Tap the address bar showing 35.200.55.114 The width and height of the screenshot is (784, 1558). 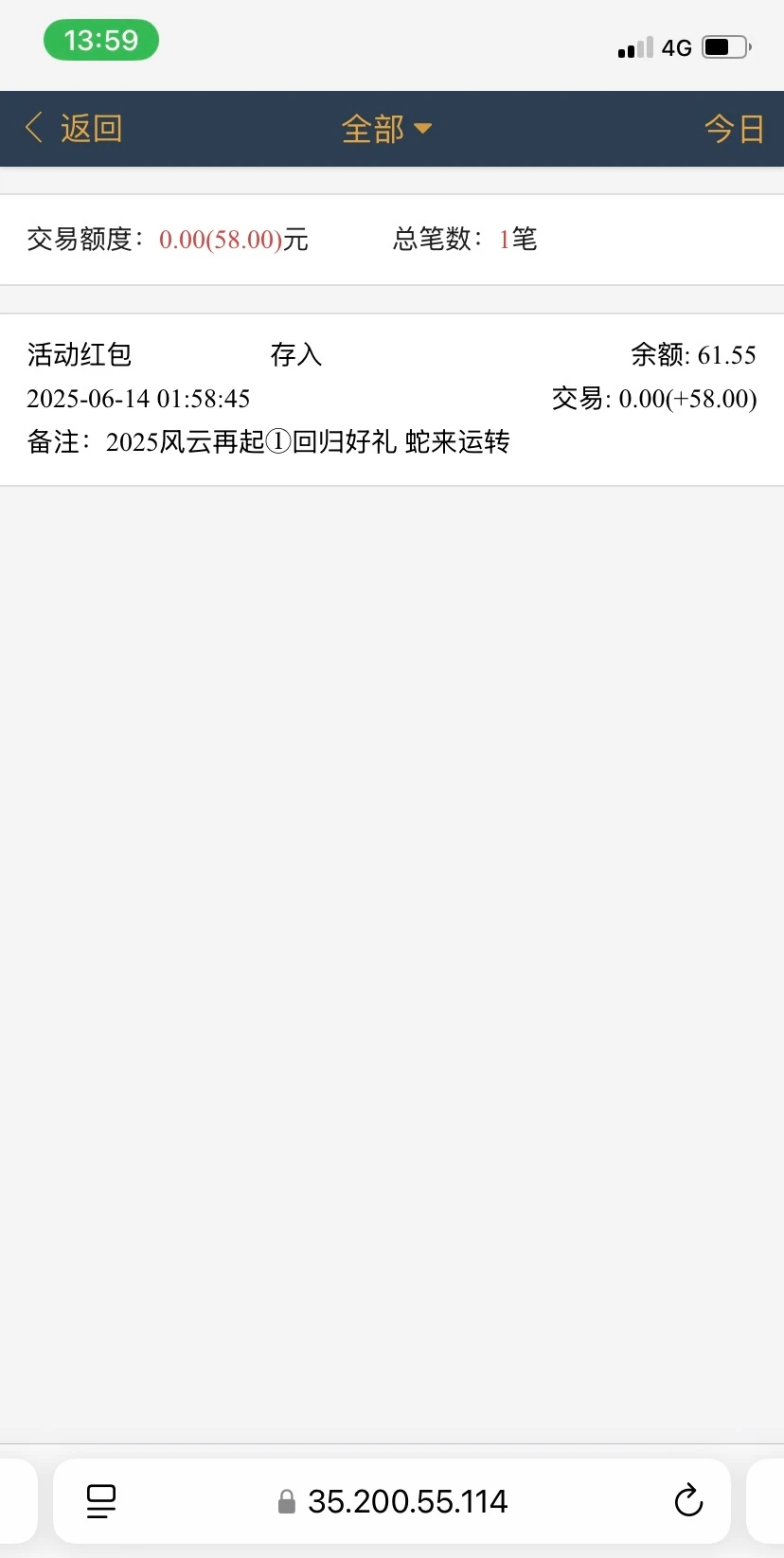pyautogui.click(x=408, y=1500)
